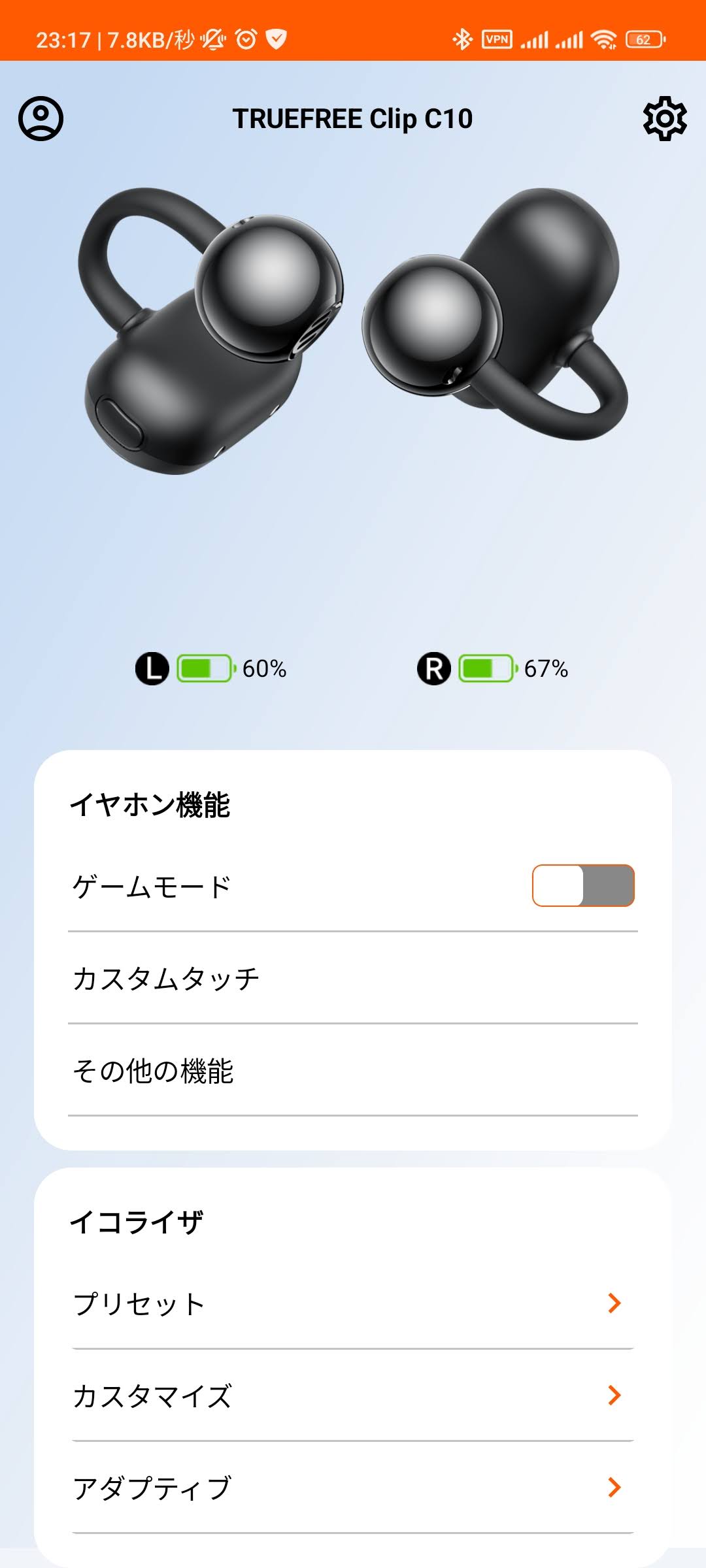Open カスタマイズ equalizer
The image size is (706, 1568).
pos(353,1396)
